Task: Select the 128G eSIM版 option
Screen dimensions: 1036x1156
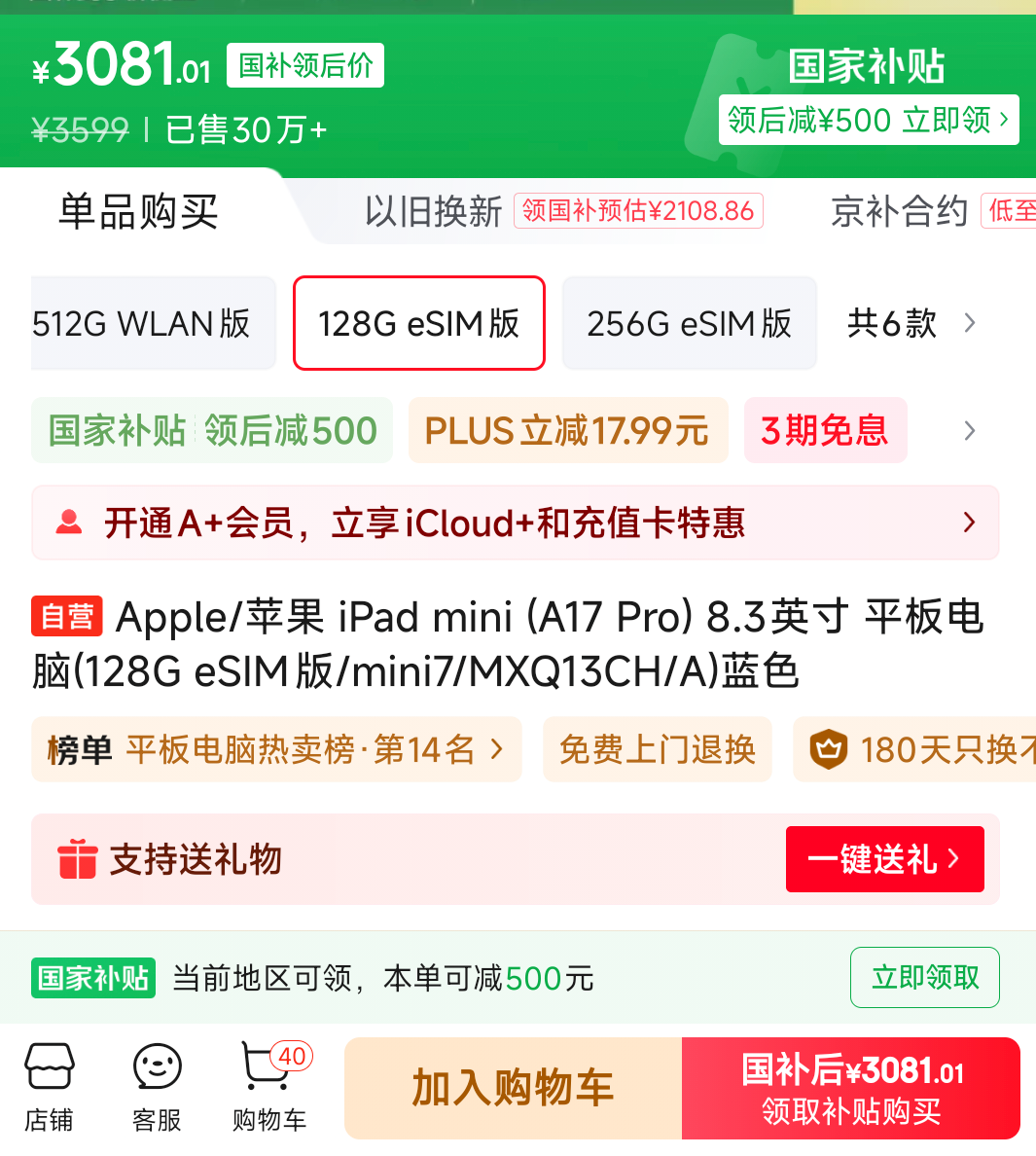Action: [x=418, y=323]
